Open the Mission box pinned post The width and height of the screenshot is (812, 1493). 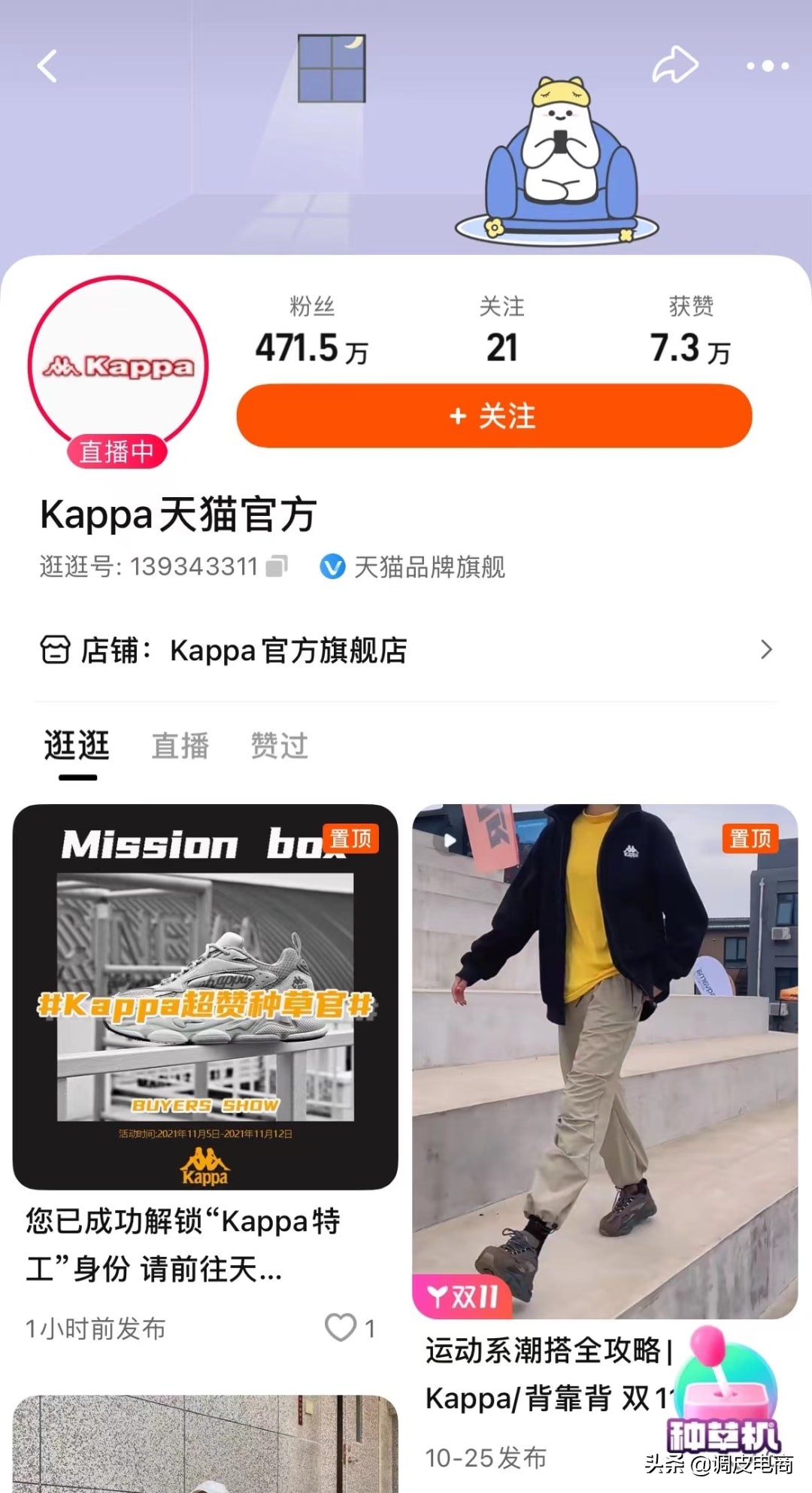[205, 997]
